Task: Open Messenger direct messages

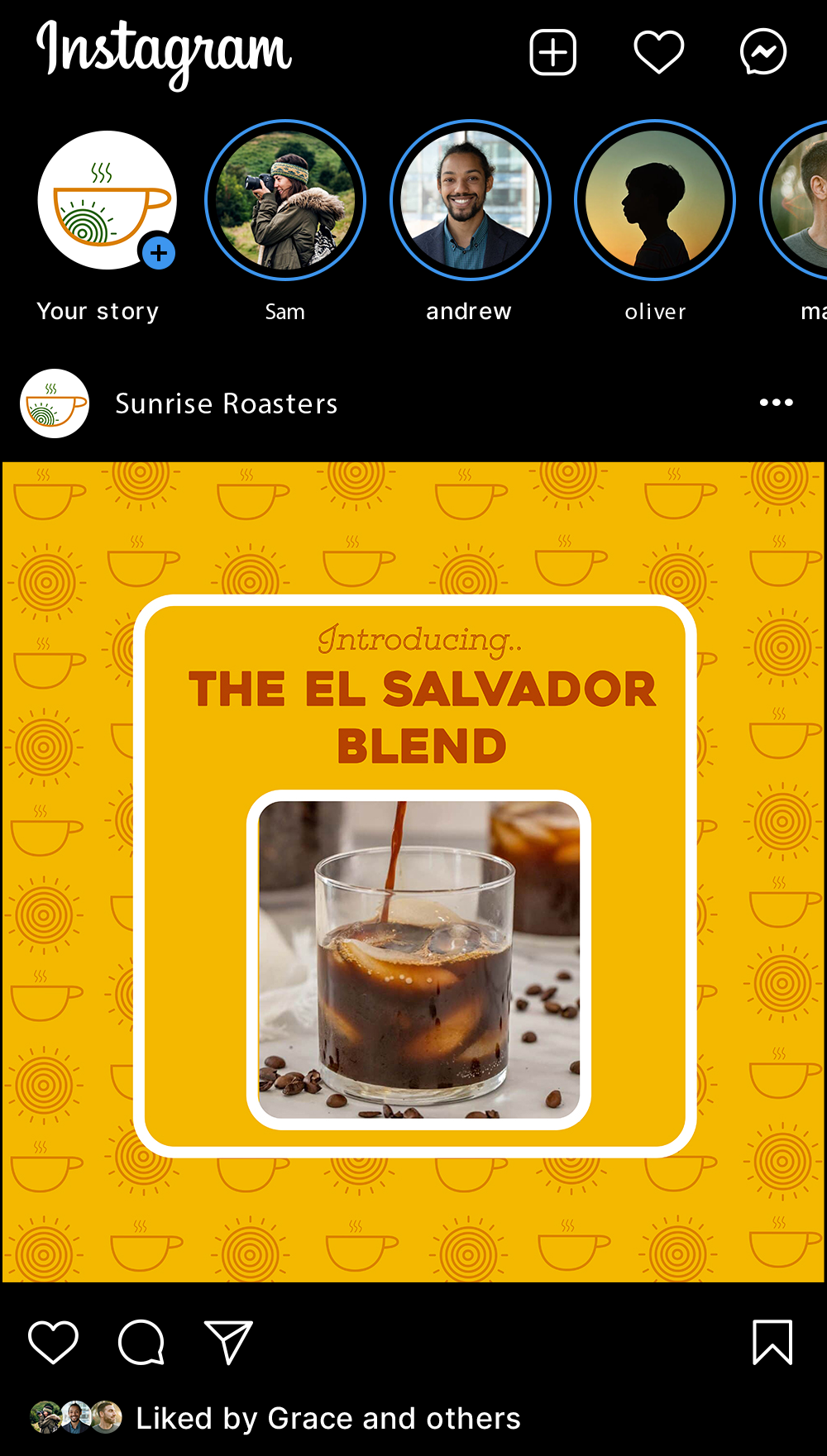Action: point(762,53)
